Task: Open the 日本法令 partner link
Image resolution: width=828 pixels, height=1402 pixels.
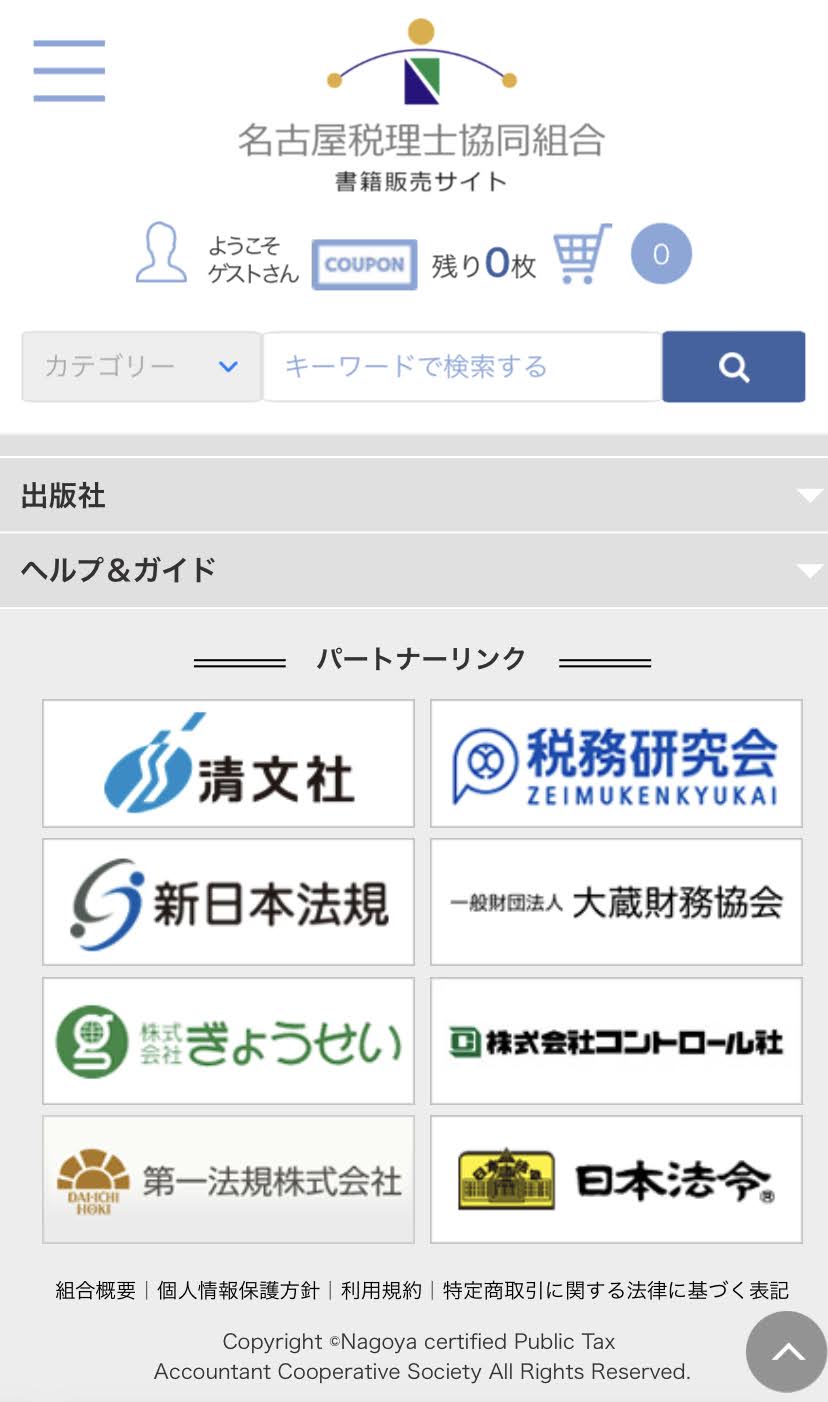Action: [x=616, y=1180]
